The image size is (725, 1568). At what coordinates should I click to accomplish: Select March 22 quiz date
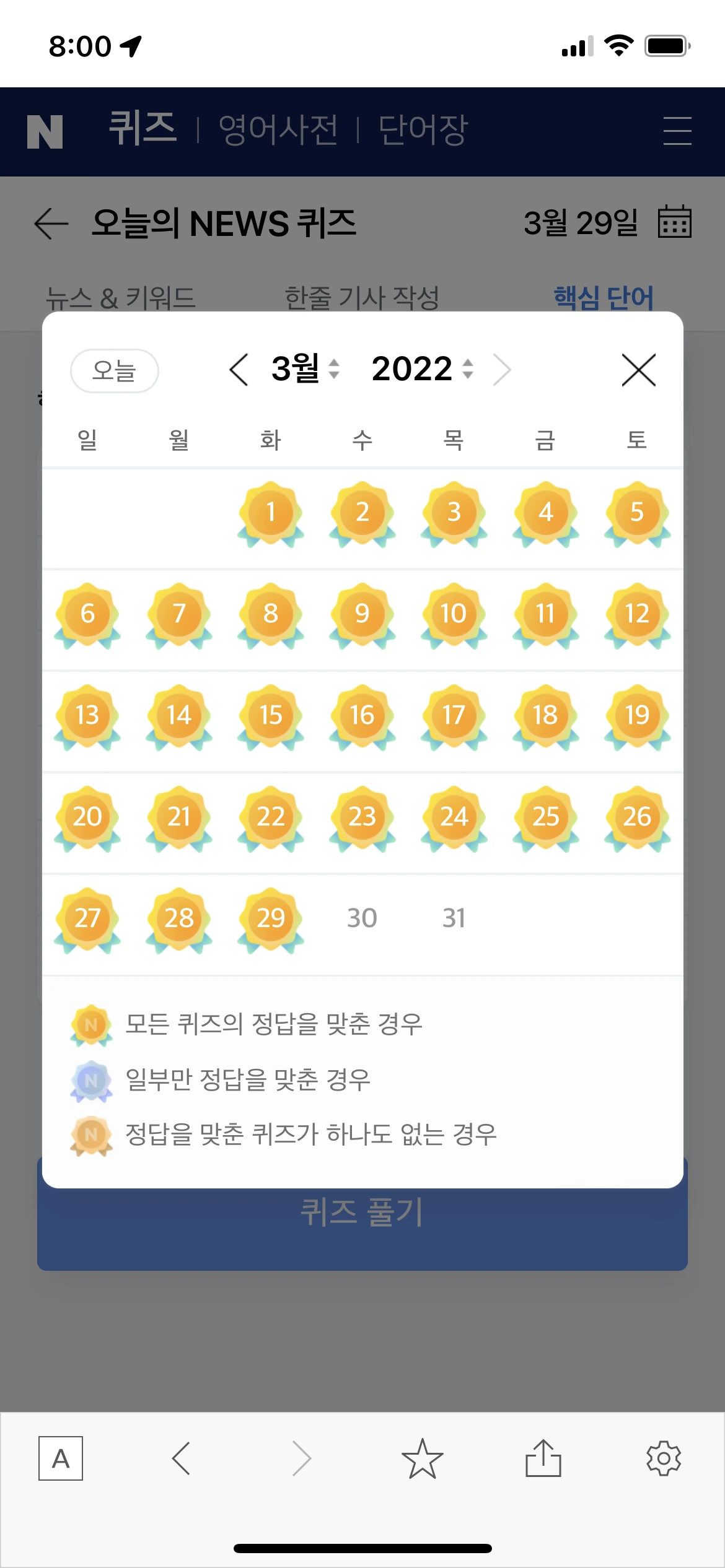pos(271,818)
